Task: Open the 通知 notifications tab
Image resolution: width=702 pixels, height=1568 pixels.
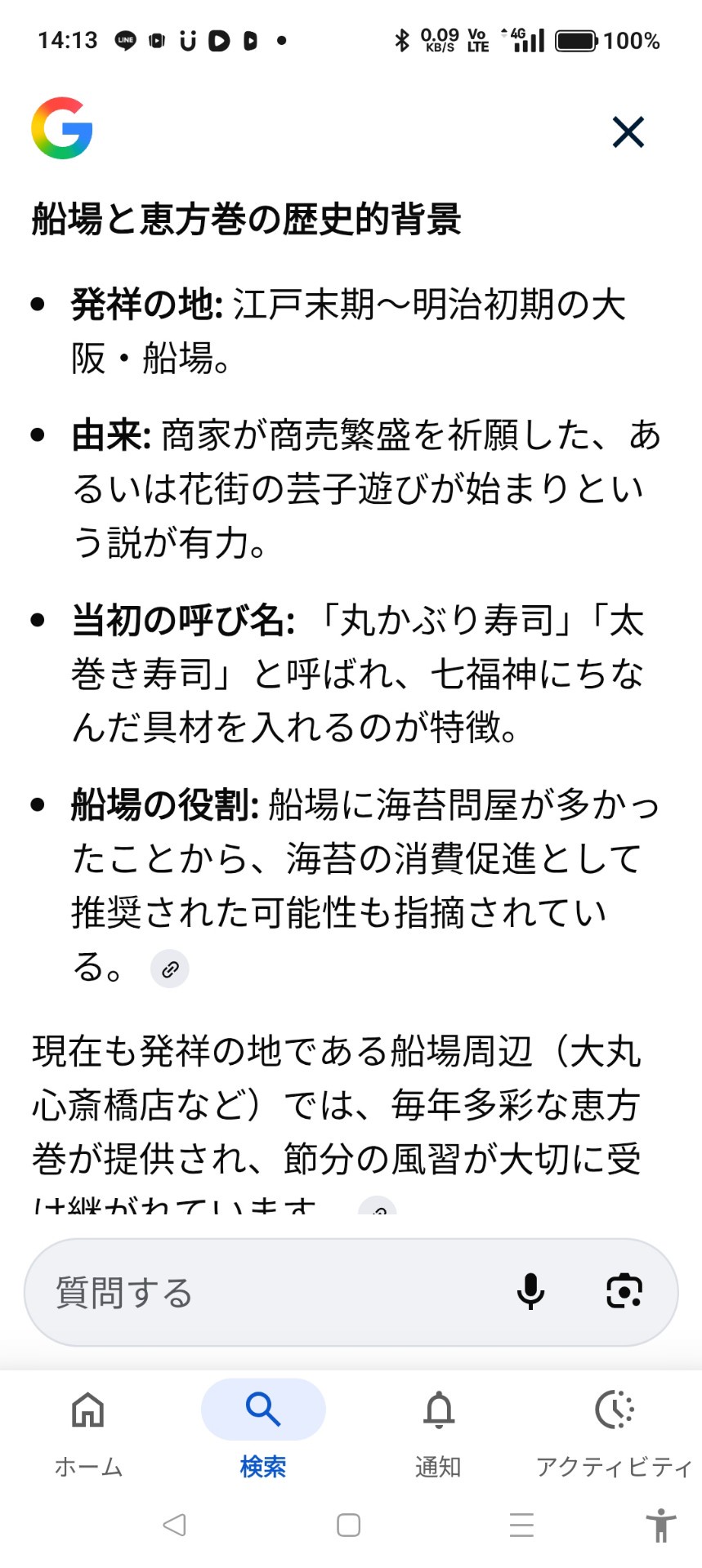Action: 438,1431
